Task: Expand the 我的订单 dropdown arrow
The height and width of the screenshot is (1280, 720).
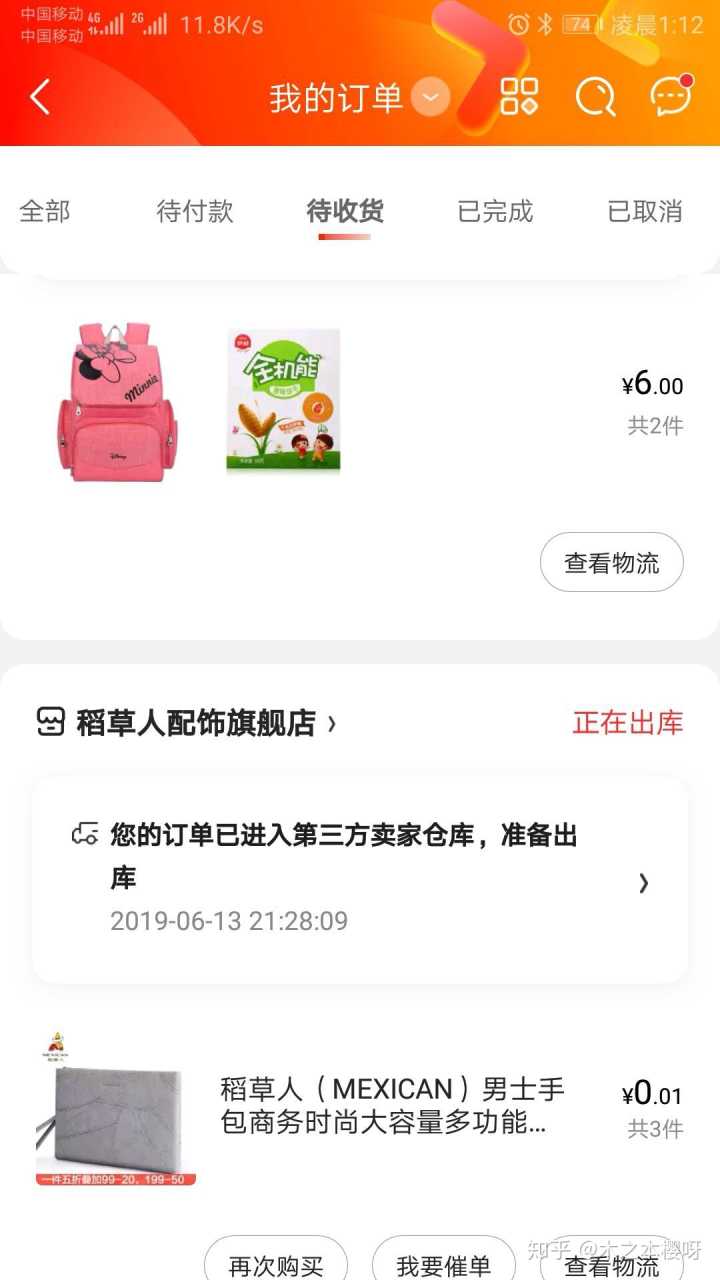Action: tap(430, 98)
